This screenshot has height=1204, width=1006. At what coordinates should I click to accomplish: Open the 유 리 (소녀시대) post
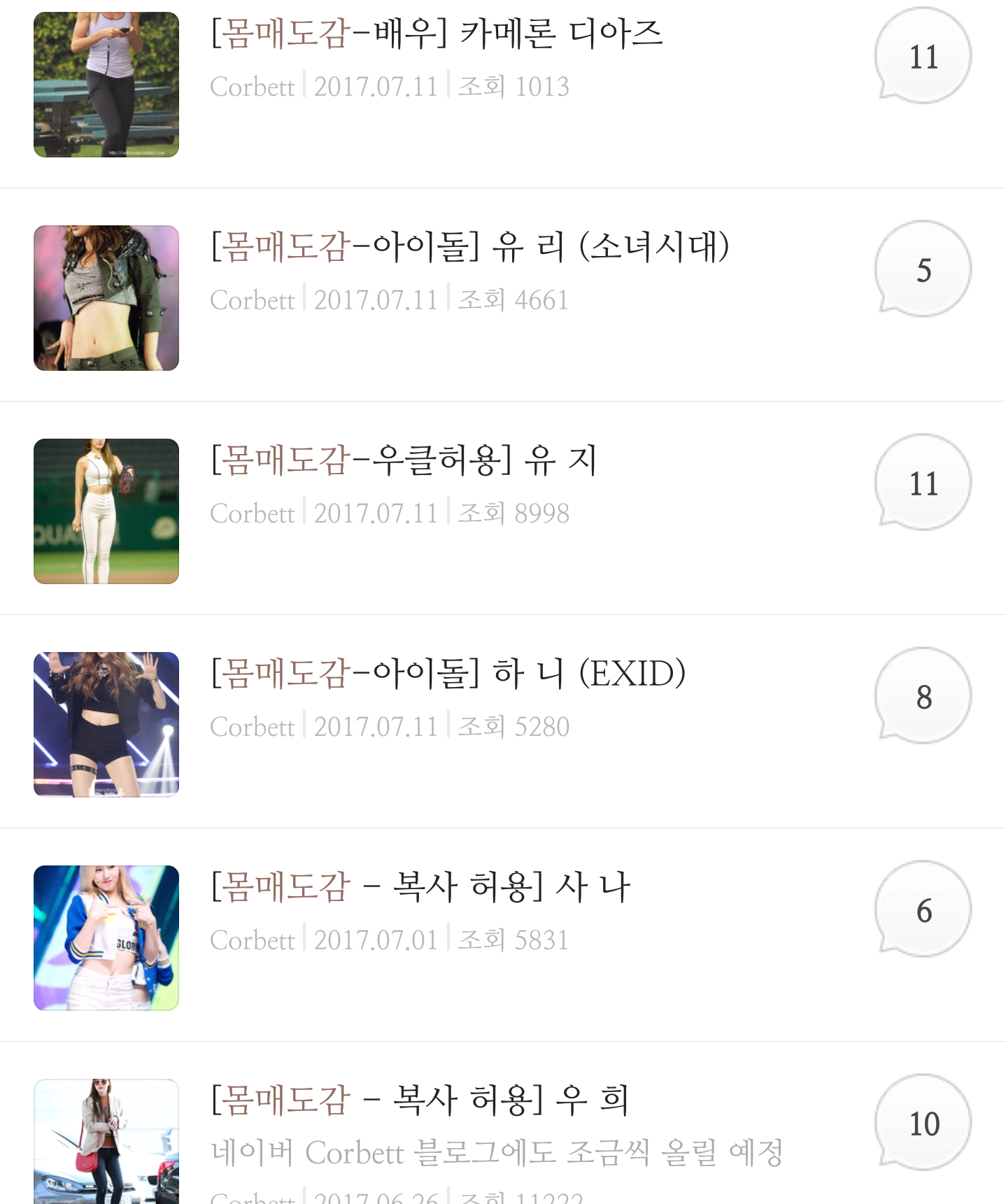click(x=470, y=247)
